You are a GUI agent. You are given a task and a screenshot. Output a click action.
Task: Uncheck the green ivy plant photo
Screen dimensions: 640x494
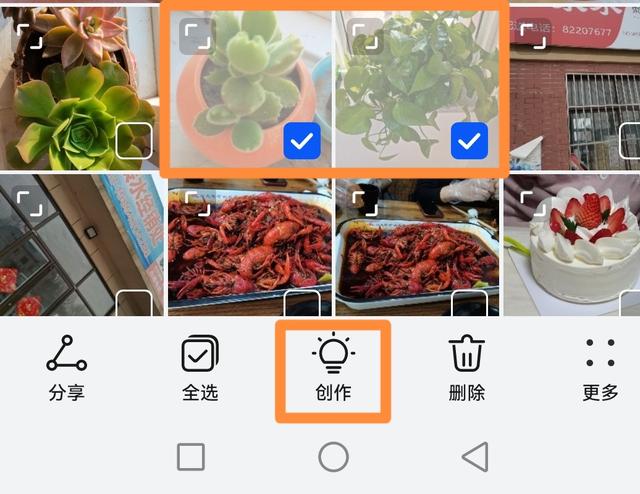pyautogui.click(x=468, y=143)
